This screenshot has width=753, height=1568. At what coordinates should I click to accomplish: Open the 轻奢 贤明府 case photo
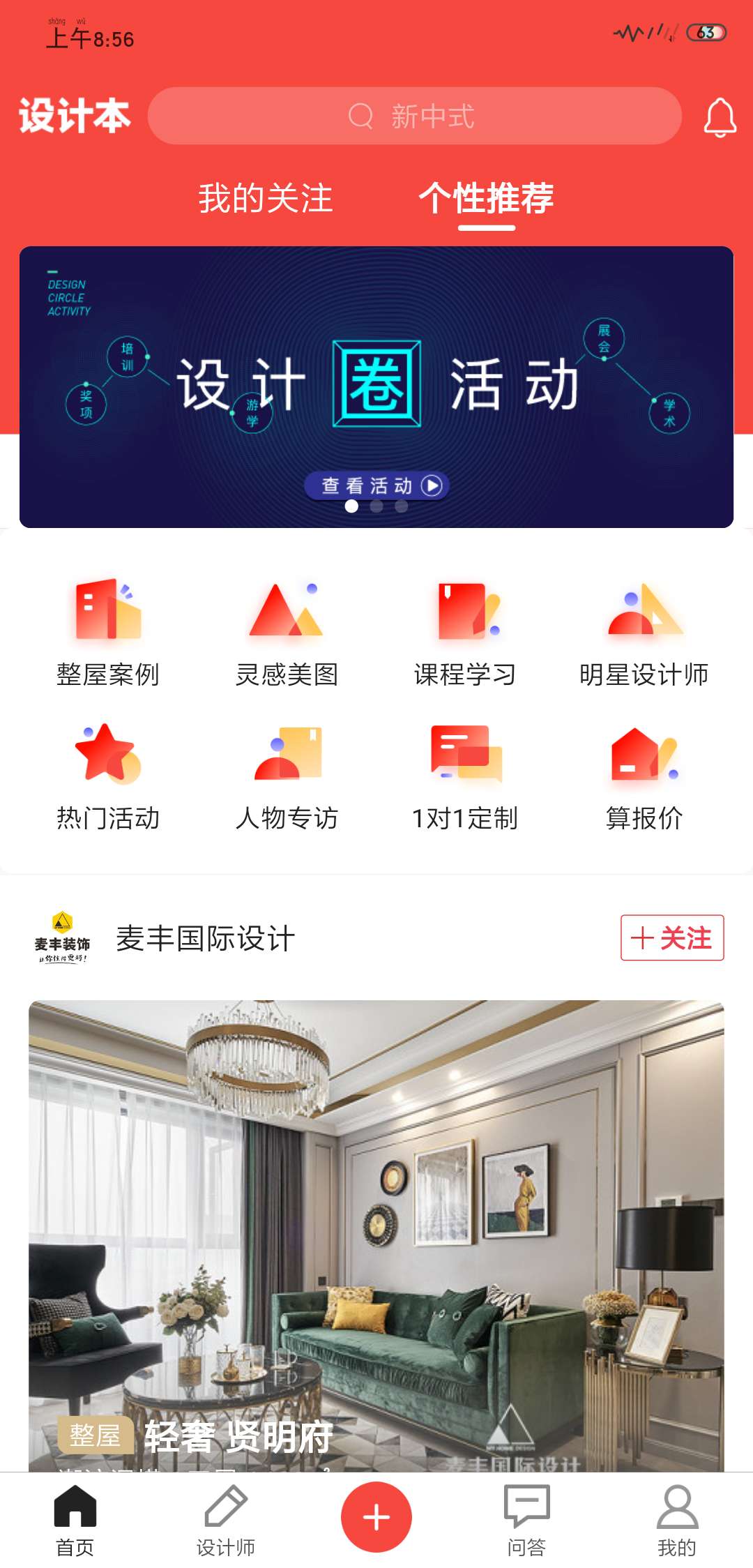(x=376, y=1228)
